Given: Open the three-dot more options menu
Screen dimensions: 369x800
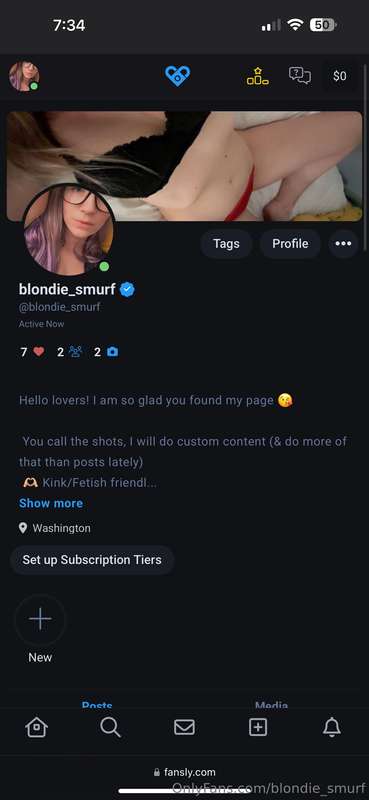Looking at the screenshot, I should (343, 243).
